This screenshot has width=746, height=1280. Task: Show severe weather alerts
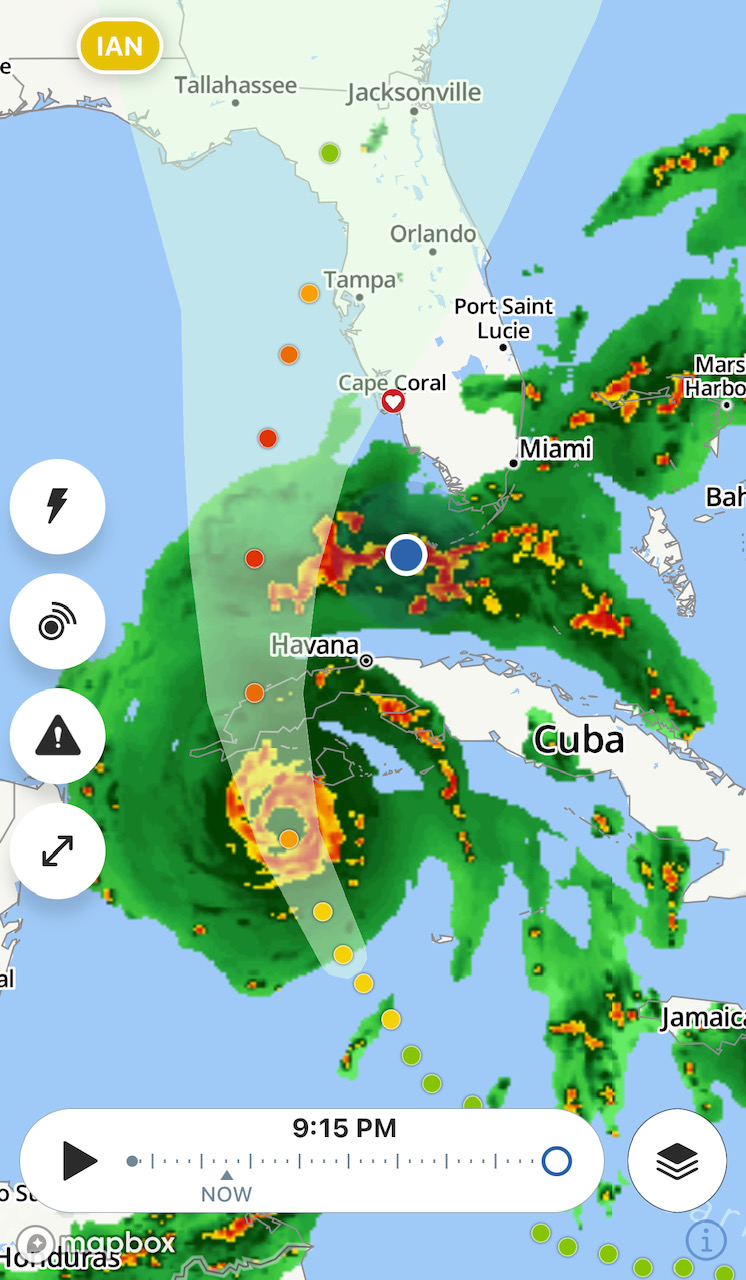57,737
